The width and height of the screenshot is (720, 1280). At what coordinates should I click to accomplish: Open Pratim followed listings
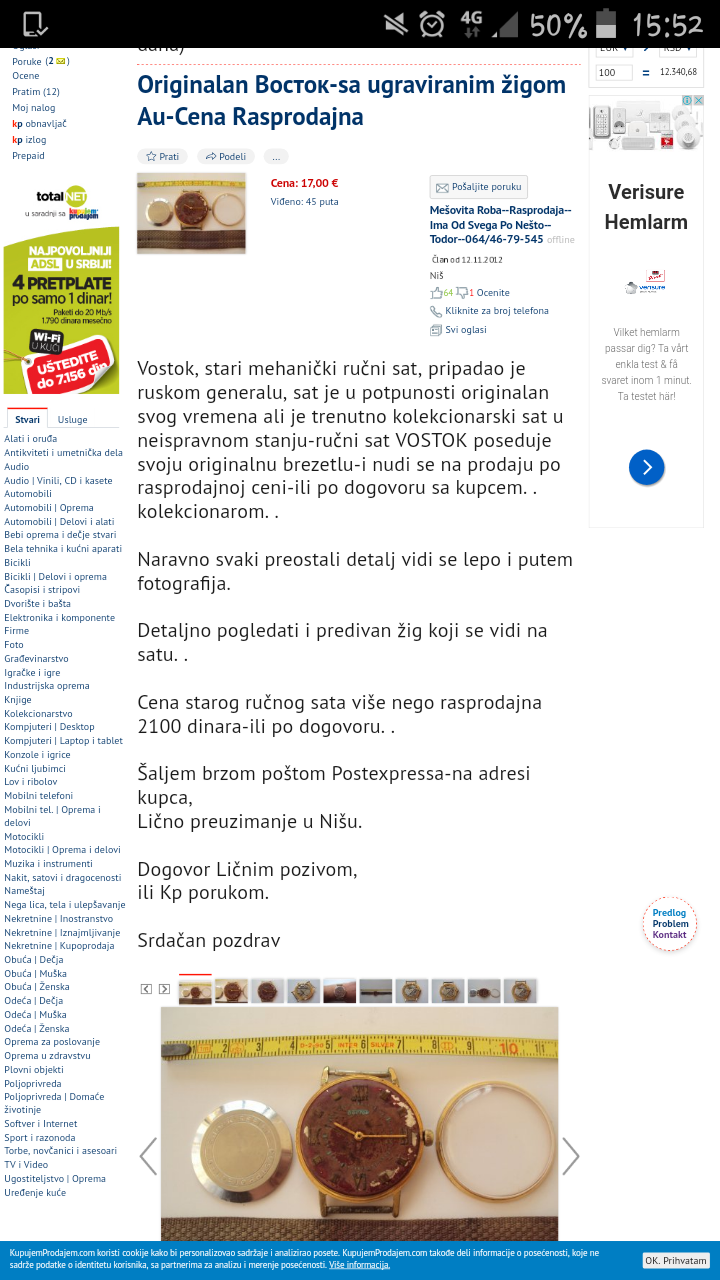point(36,92)
